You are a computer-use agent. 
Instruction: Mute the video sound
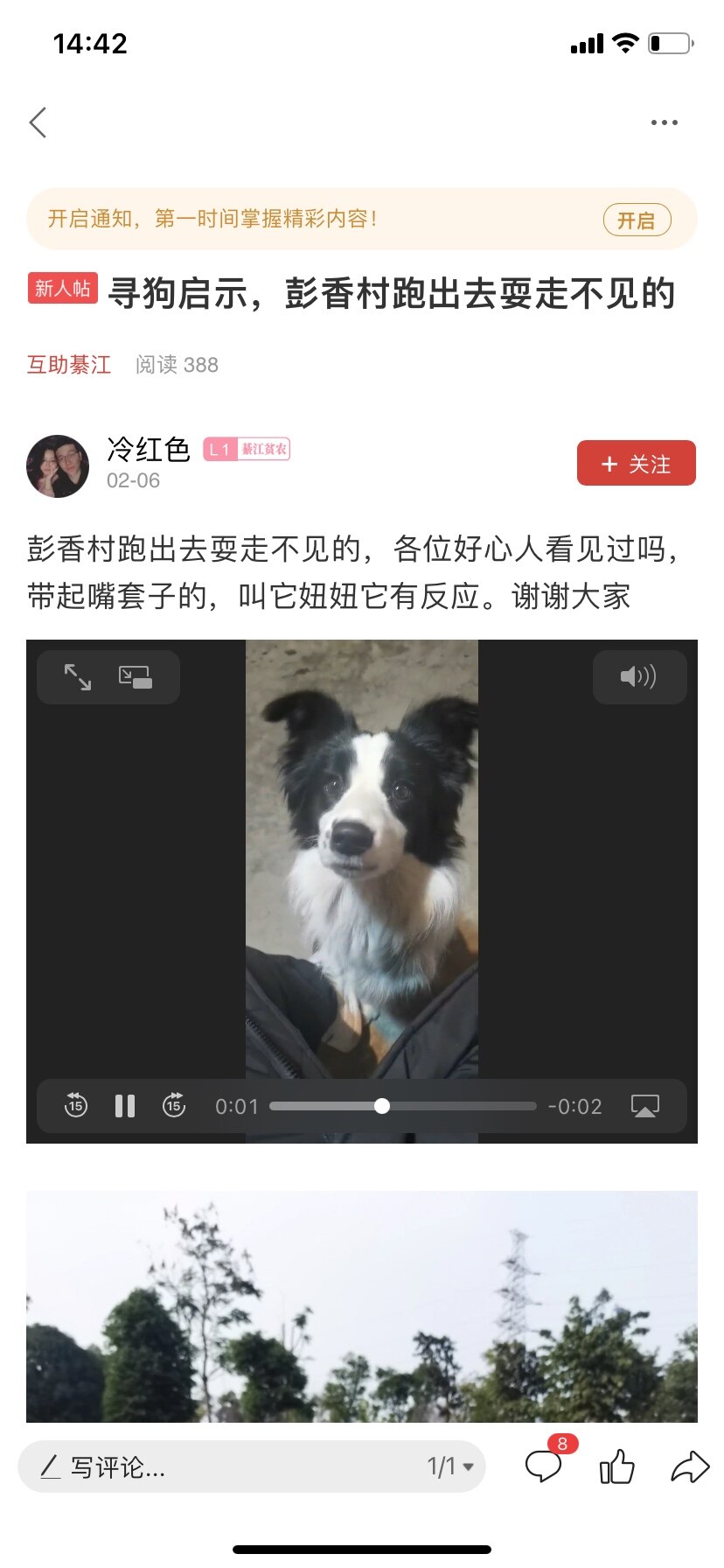(x=638, y=676)
